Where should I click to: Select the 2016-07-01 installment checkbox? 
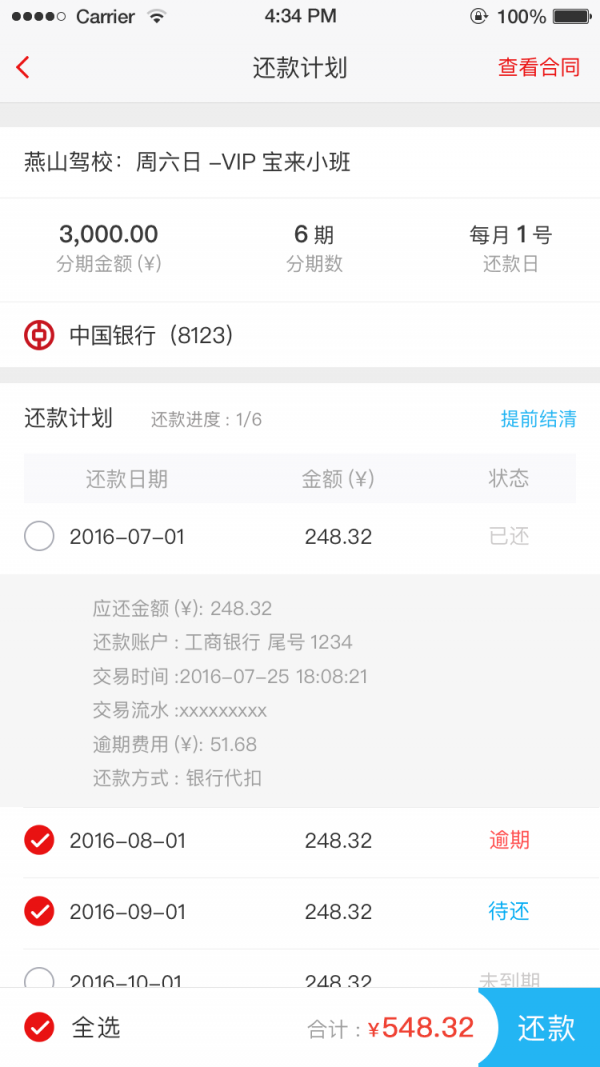coord(39,537)
